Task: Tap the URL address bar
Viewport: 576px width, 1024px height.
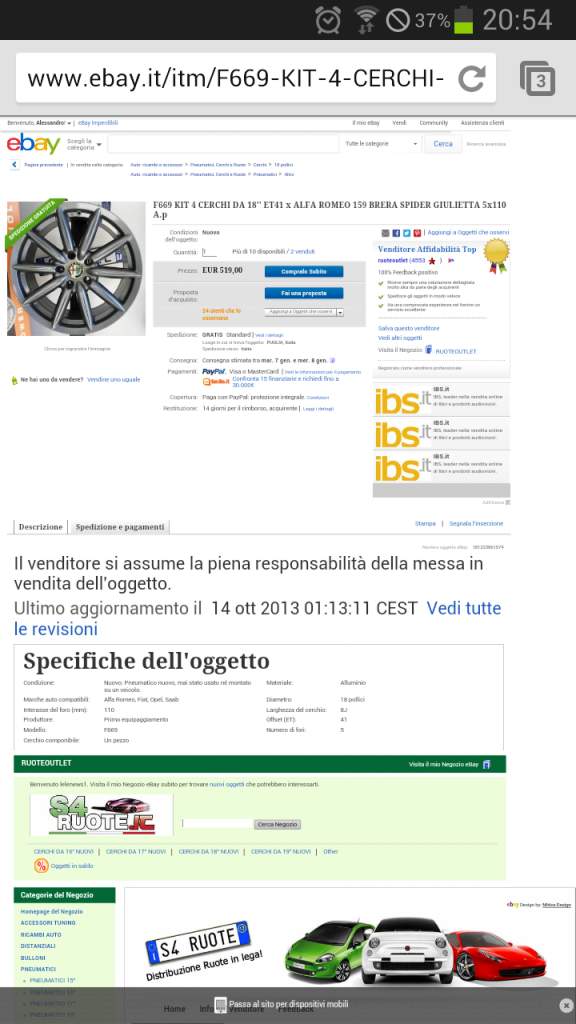Action: pos(236,79)
